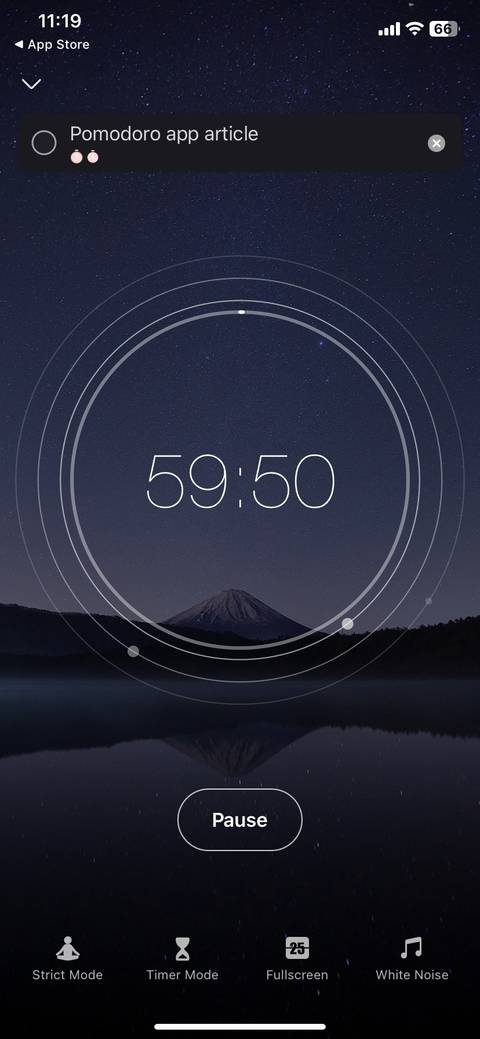
Task: Switch to Timer Mode
Action: click(x=182, y=958)
